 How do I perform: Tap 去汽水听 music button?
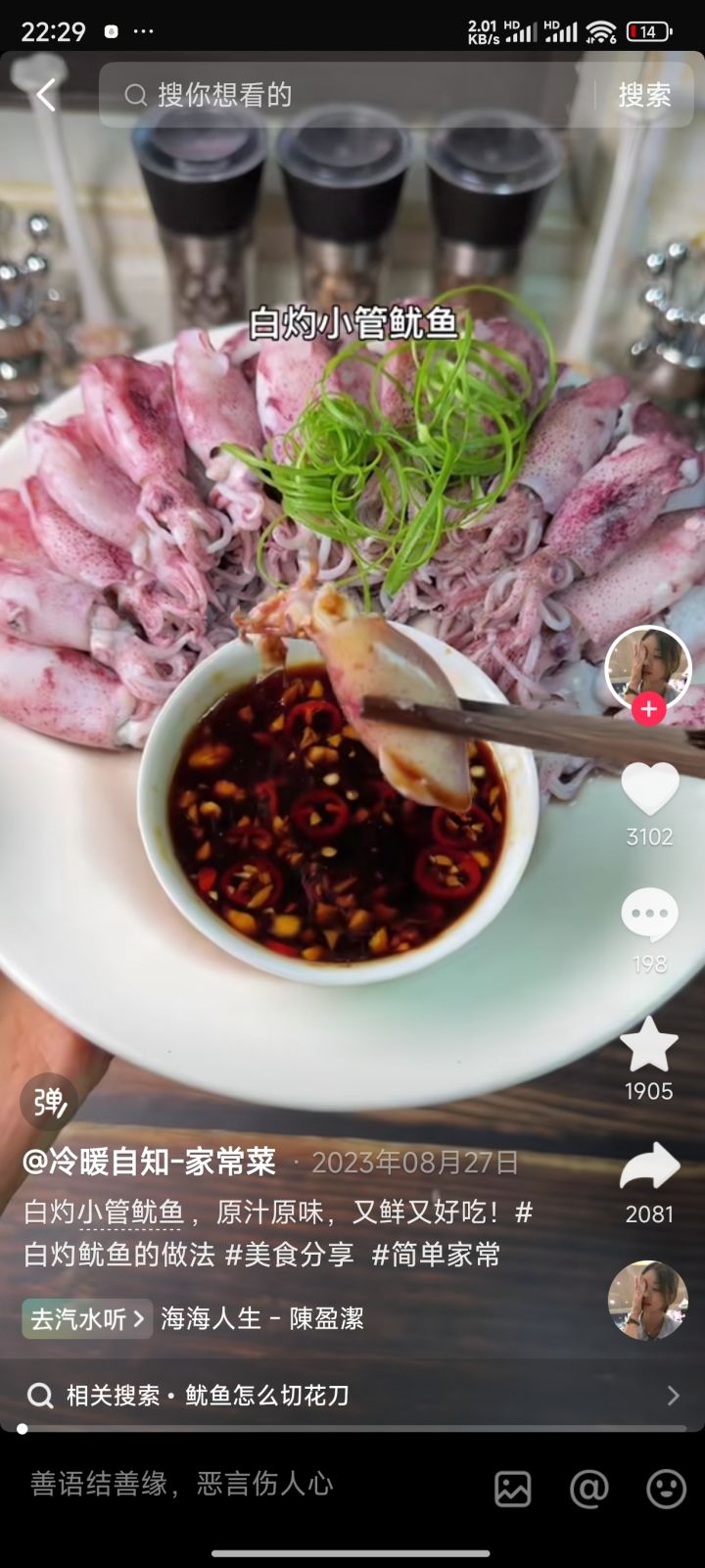[x=87, y=1319]
